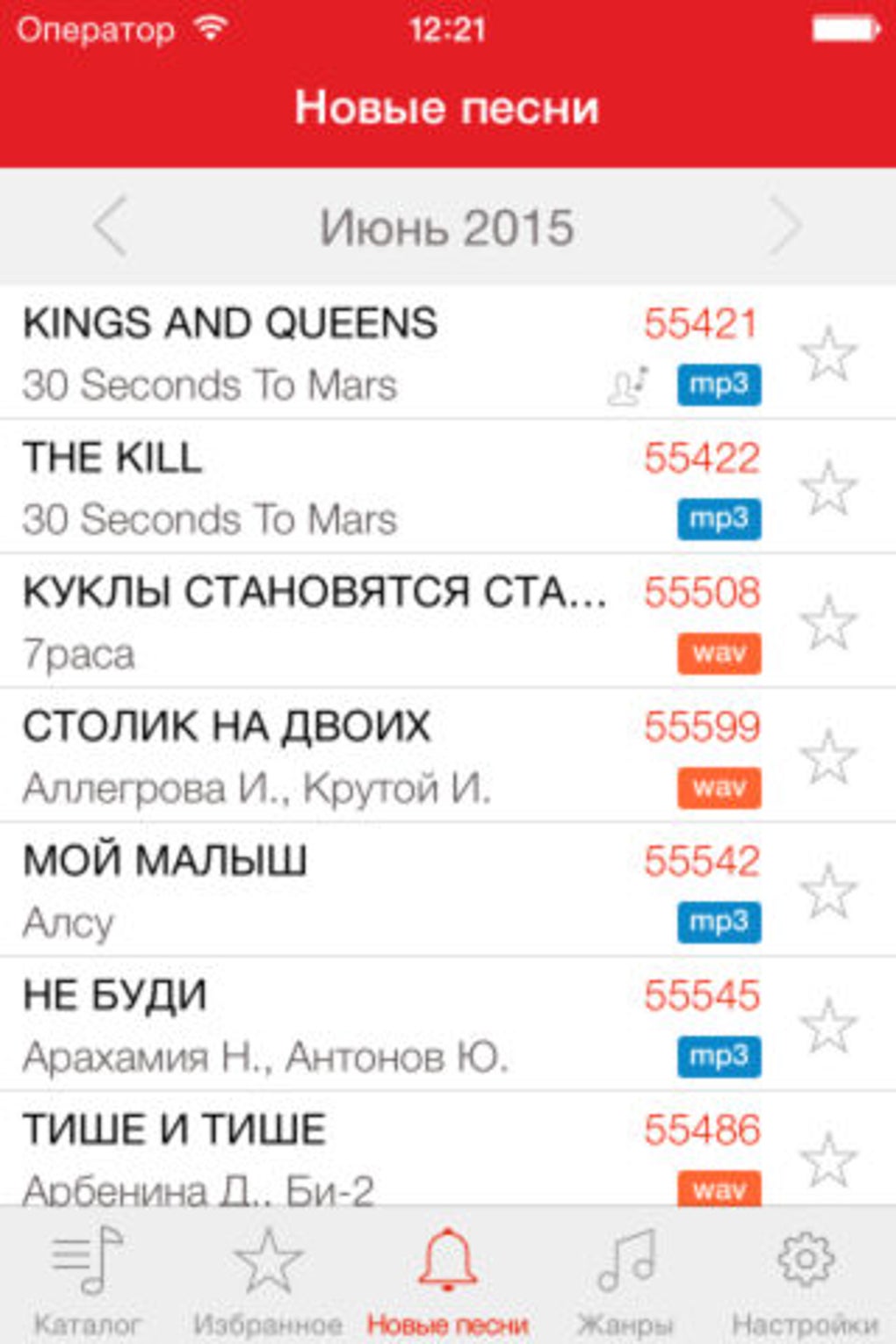
Task: Switch to the Каталог tab
Action: pos(88,1278)
